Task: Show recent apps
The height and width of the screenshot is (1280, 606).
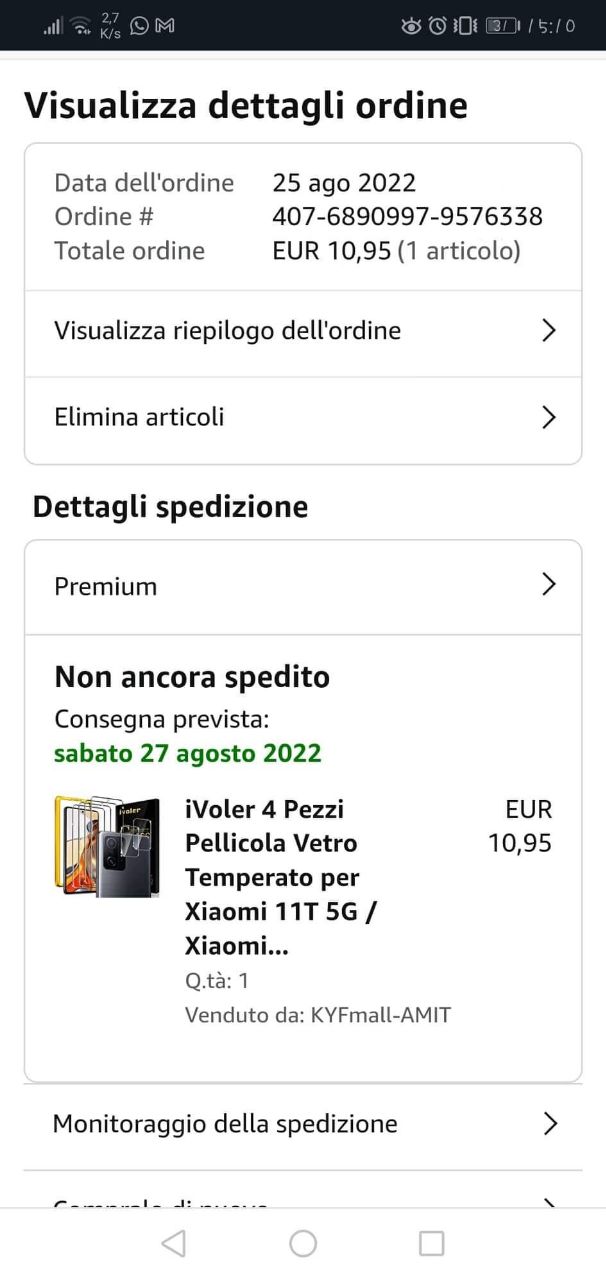Action: [x=431, y=1243]
